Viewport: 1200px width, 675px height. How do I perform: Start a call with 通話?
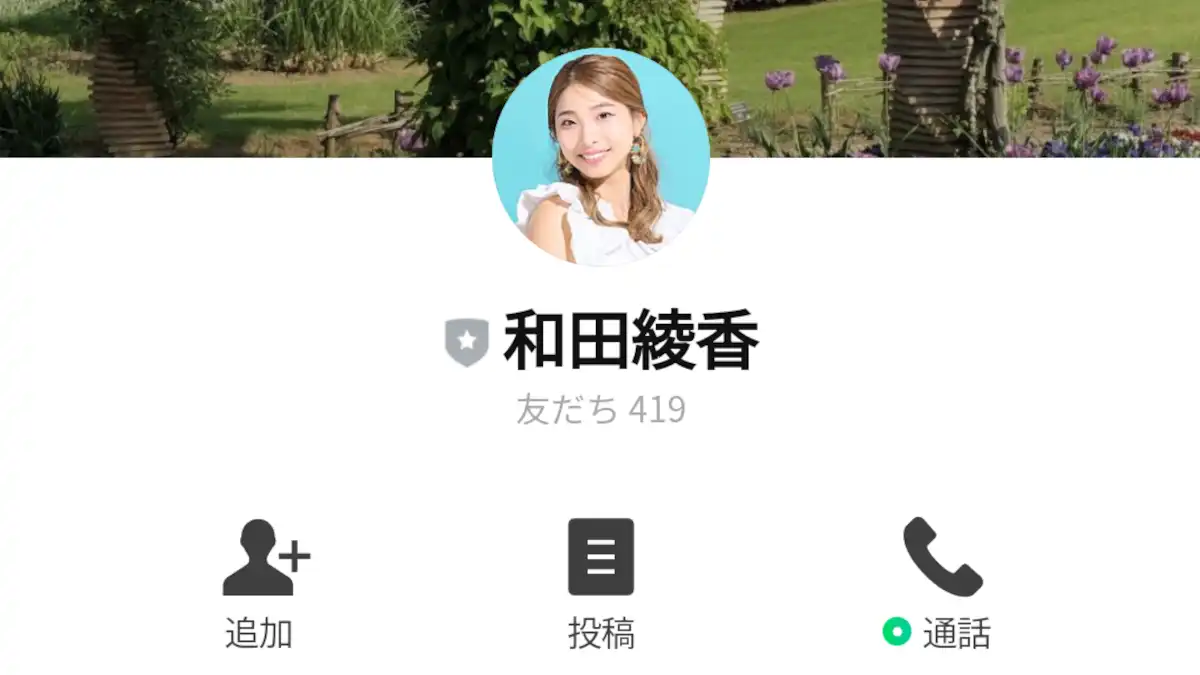(938, 582)
